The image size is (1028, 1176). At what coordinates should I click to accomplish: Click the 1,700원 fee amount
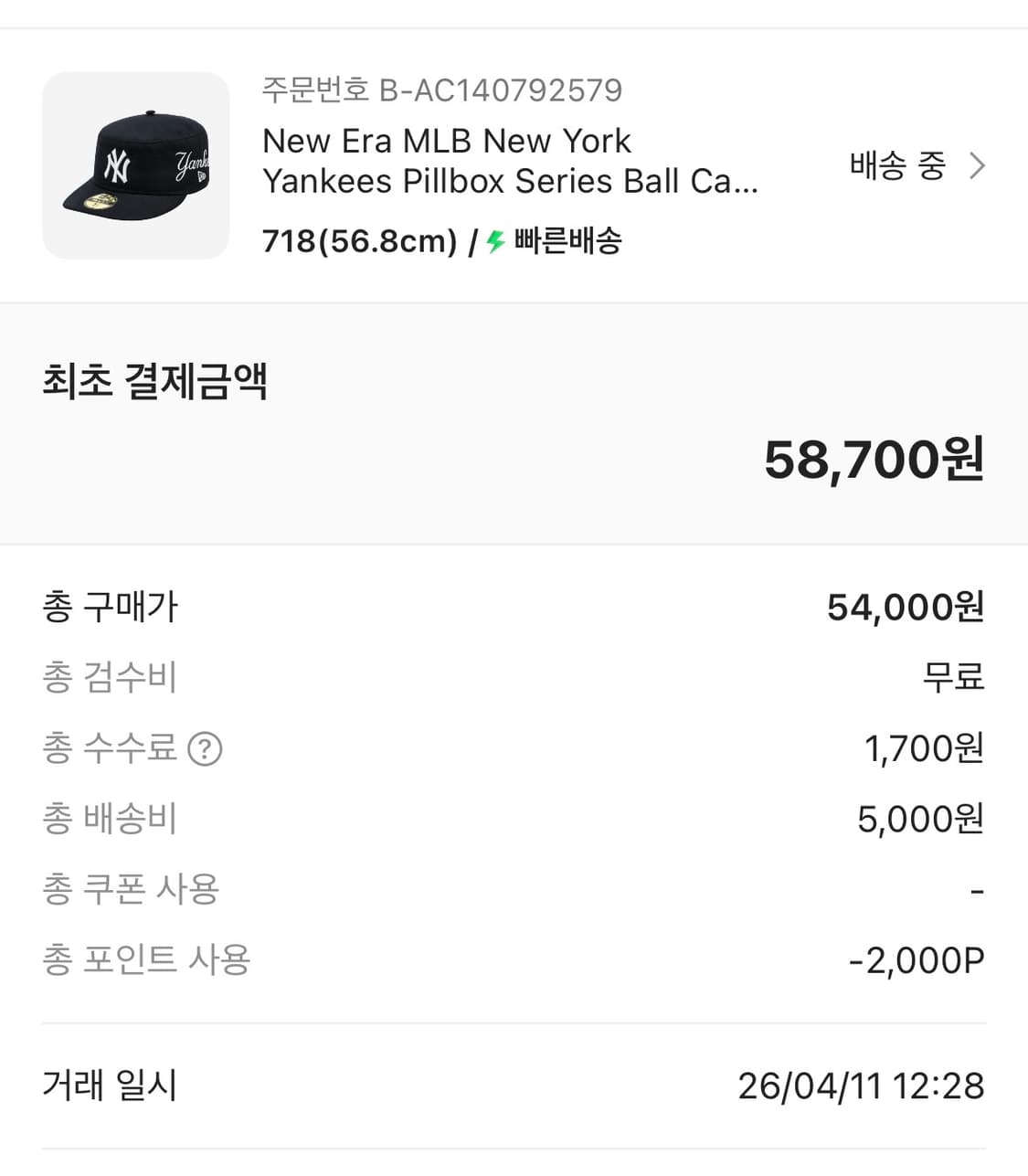pos(926,747)
